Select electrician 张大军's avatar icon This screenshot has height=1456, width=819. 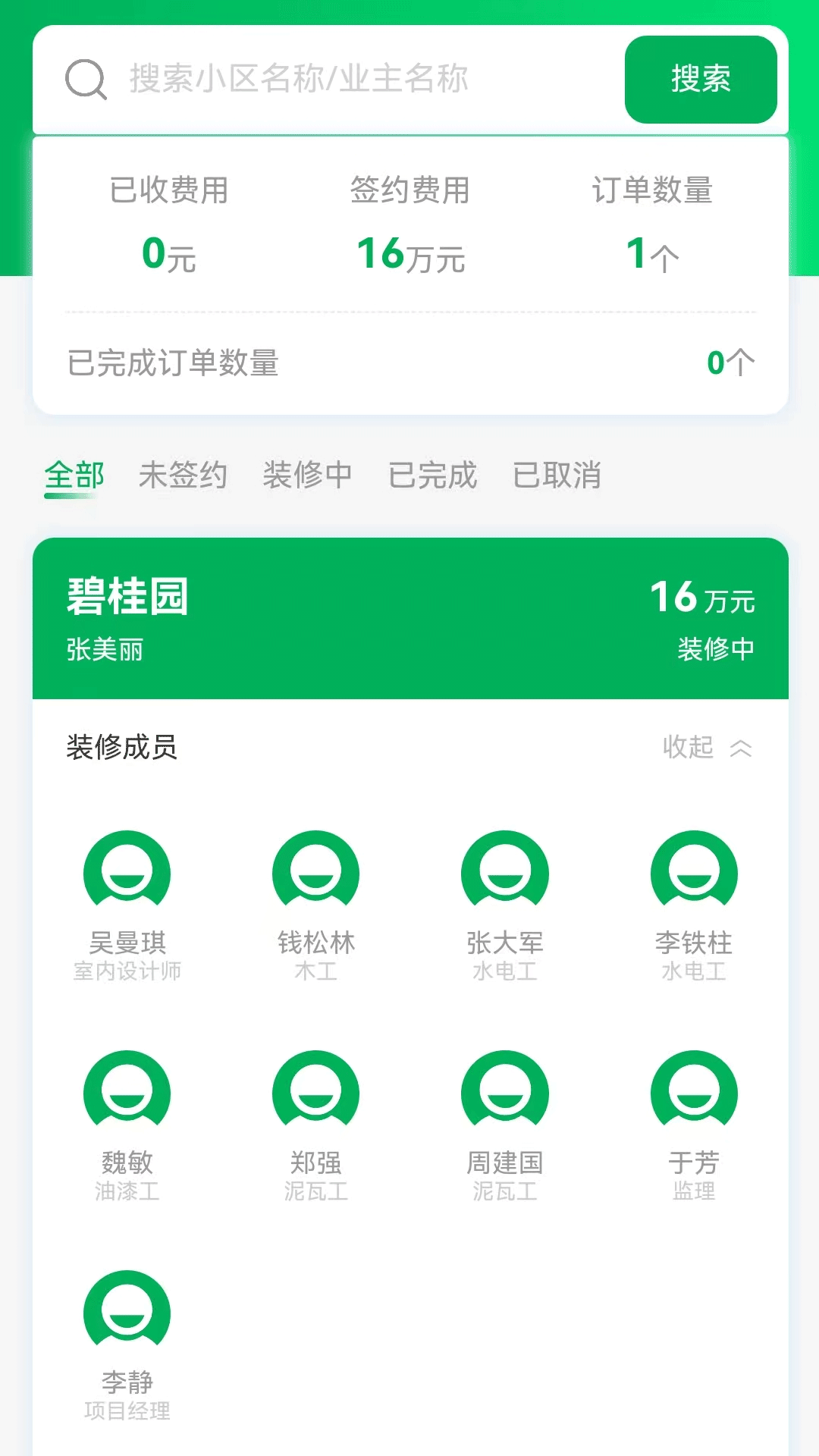click(504, 872)
